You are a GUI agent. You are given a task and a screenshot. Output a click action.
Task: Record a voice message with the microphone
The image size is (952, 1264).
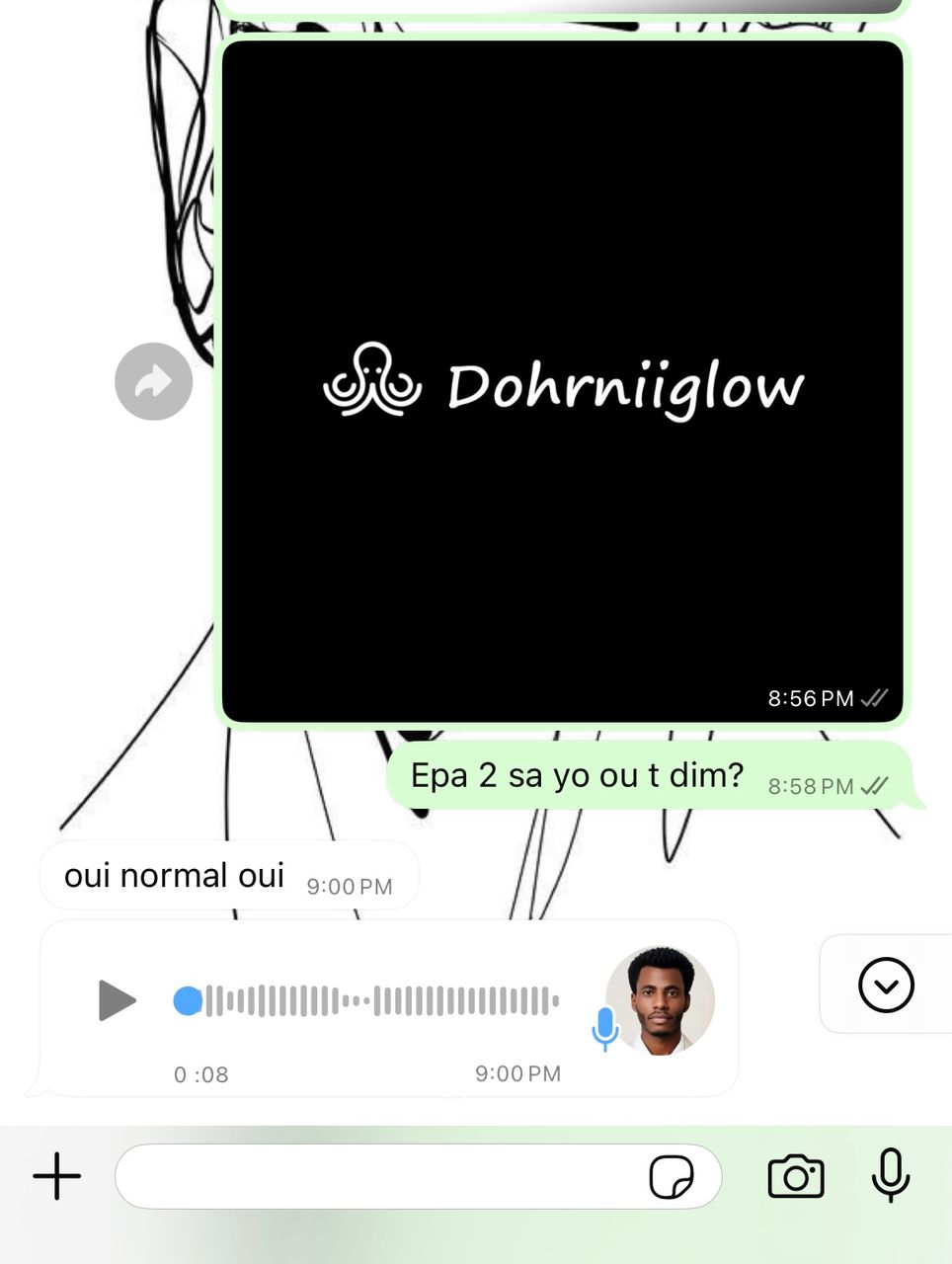coord(890,1174)
